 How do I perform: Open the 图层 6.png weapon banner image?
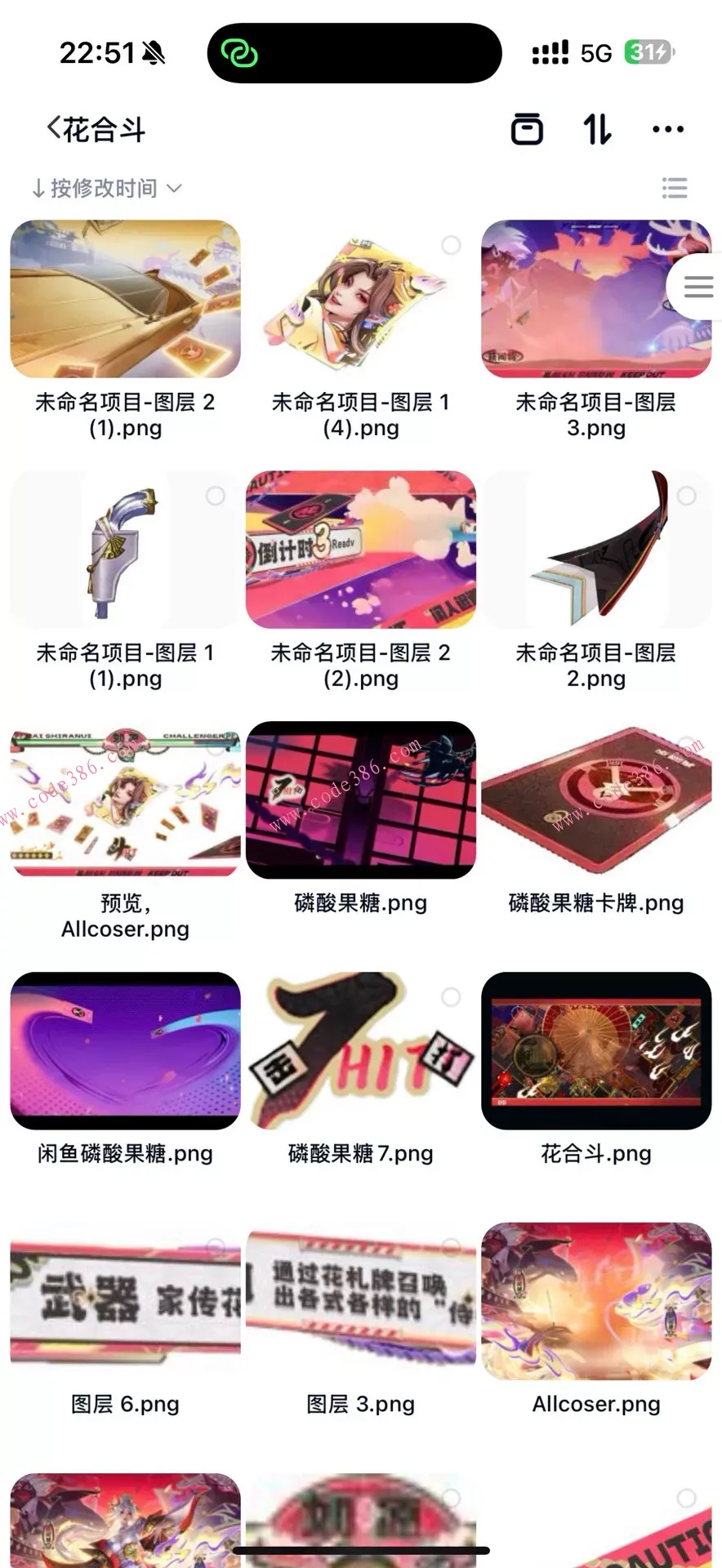(x=125, y=1304)
